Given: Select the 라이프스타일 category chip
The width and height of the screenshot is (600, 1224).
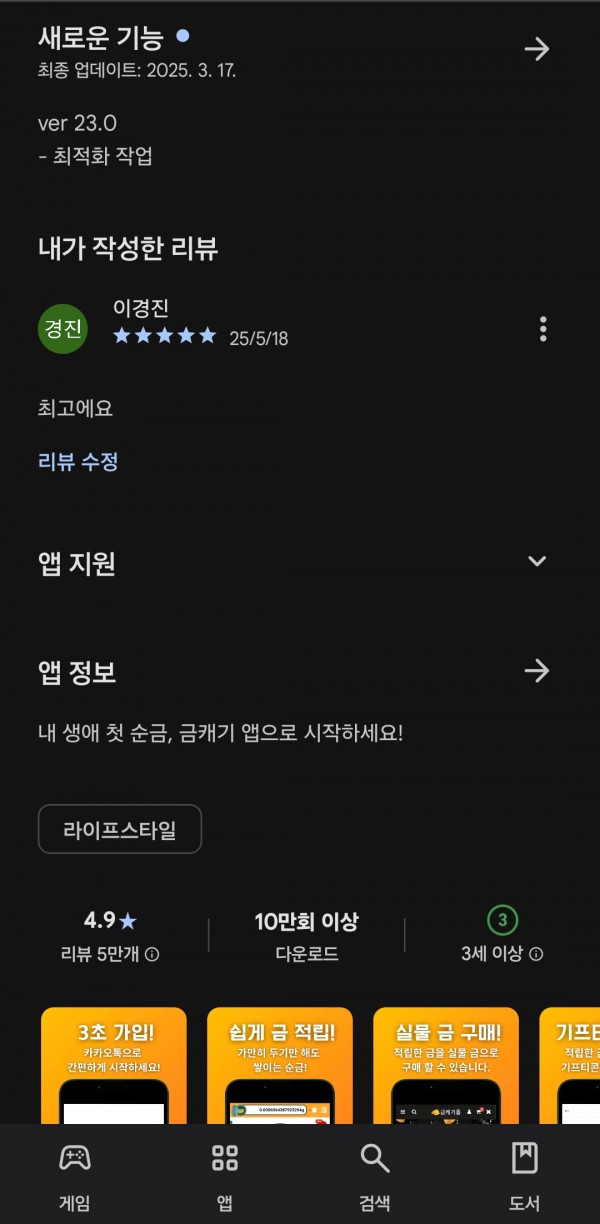Looking at the screenshot, I should (x=120, y=830).
